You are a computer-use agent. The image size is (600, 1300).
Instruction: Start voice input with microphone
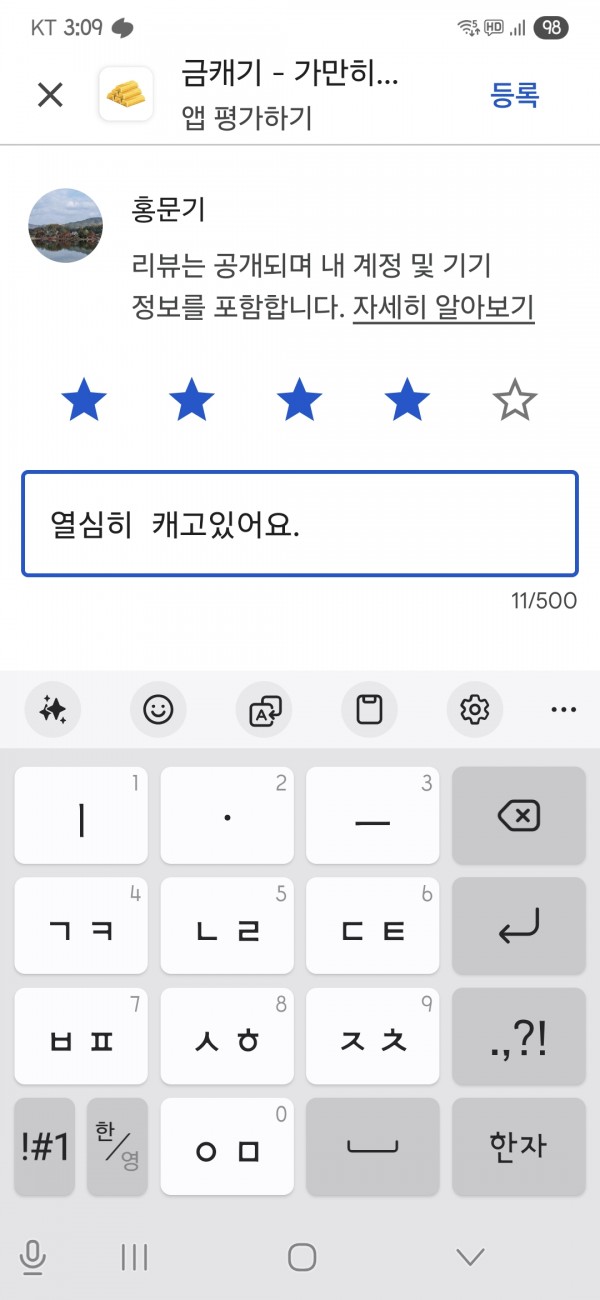point(33,1257)
